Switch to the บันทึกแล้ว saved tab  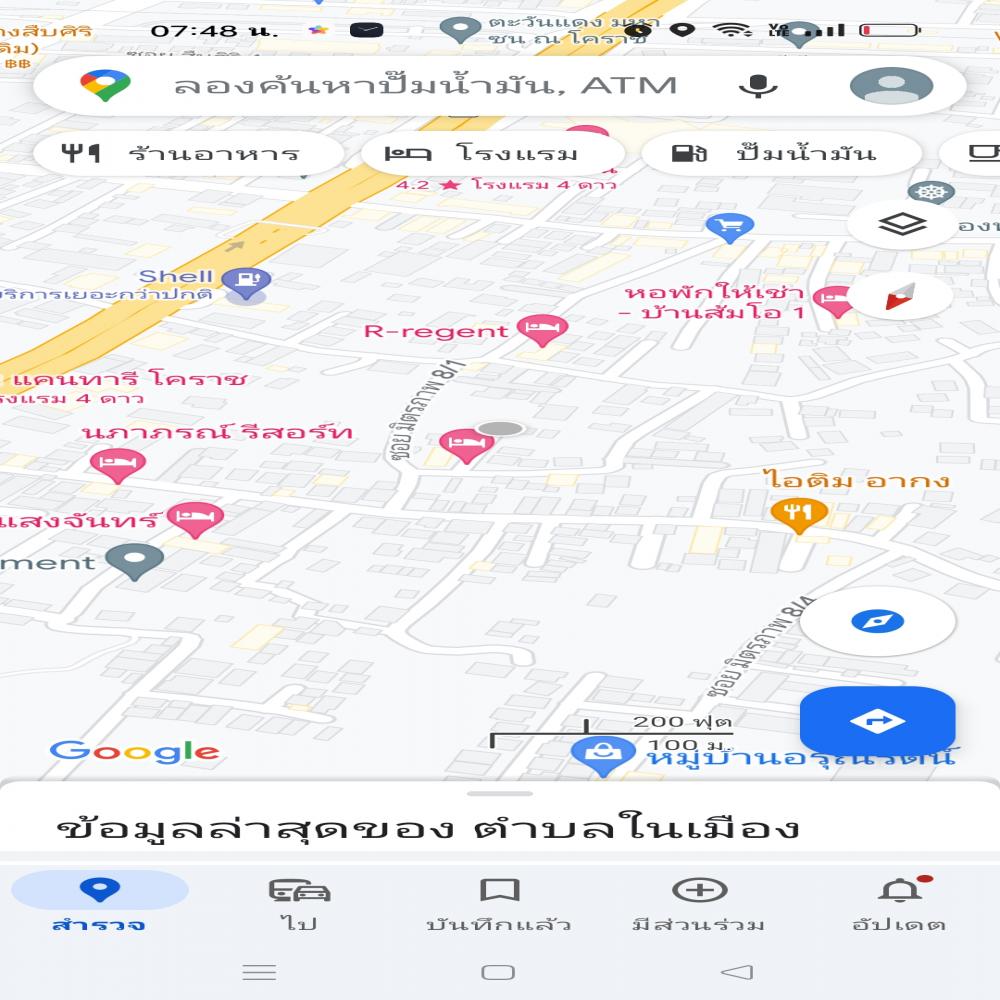point(498,903)
